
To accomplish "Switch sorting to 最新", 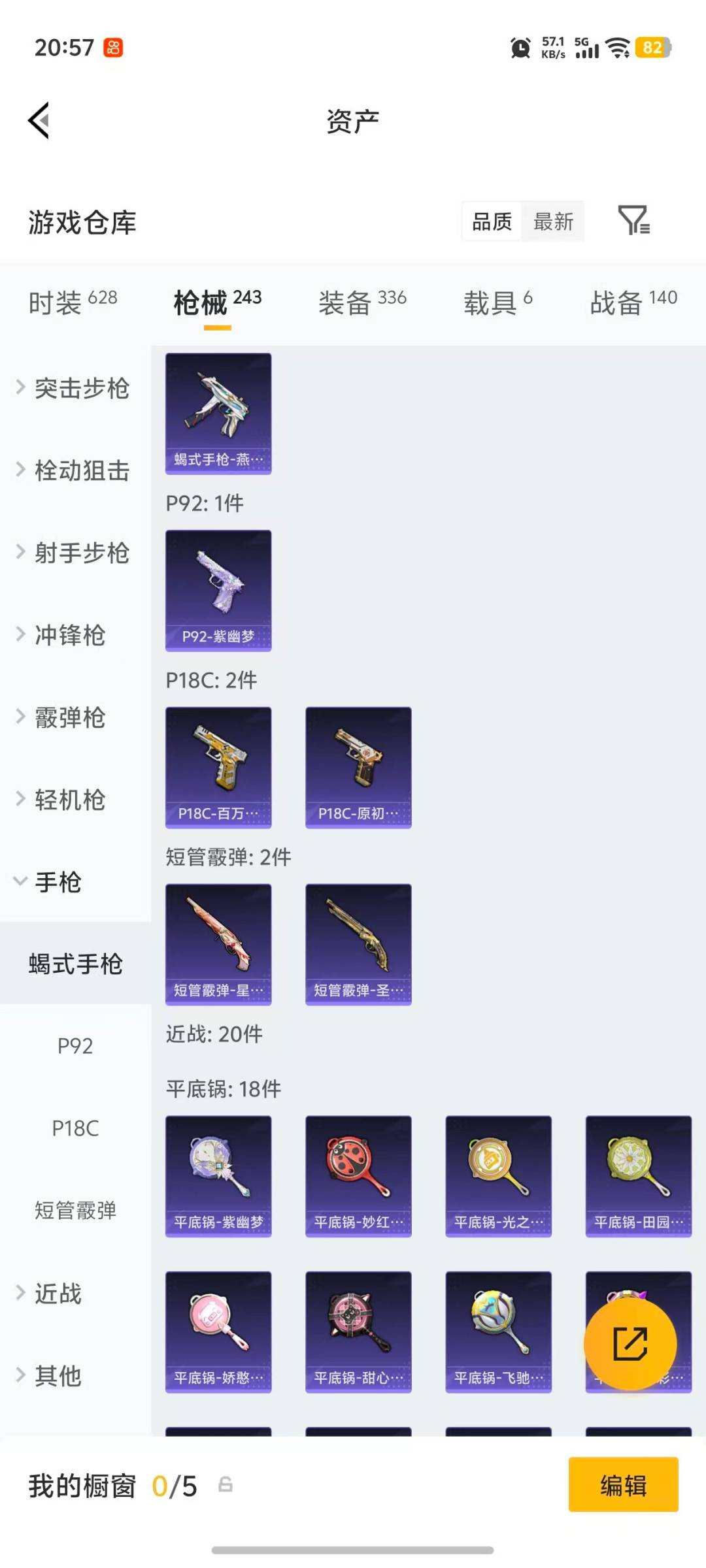I will (552, 221).
